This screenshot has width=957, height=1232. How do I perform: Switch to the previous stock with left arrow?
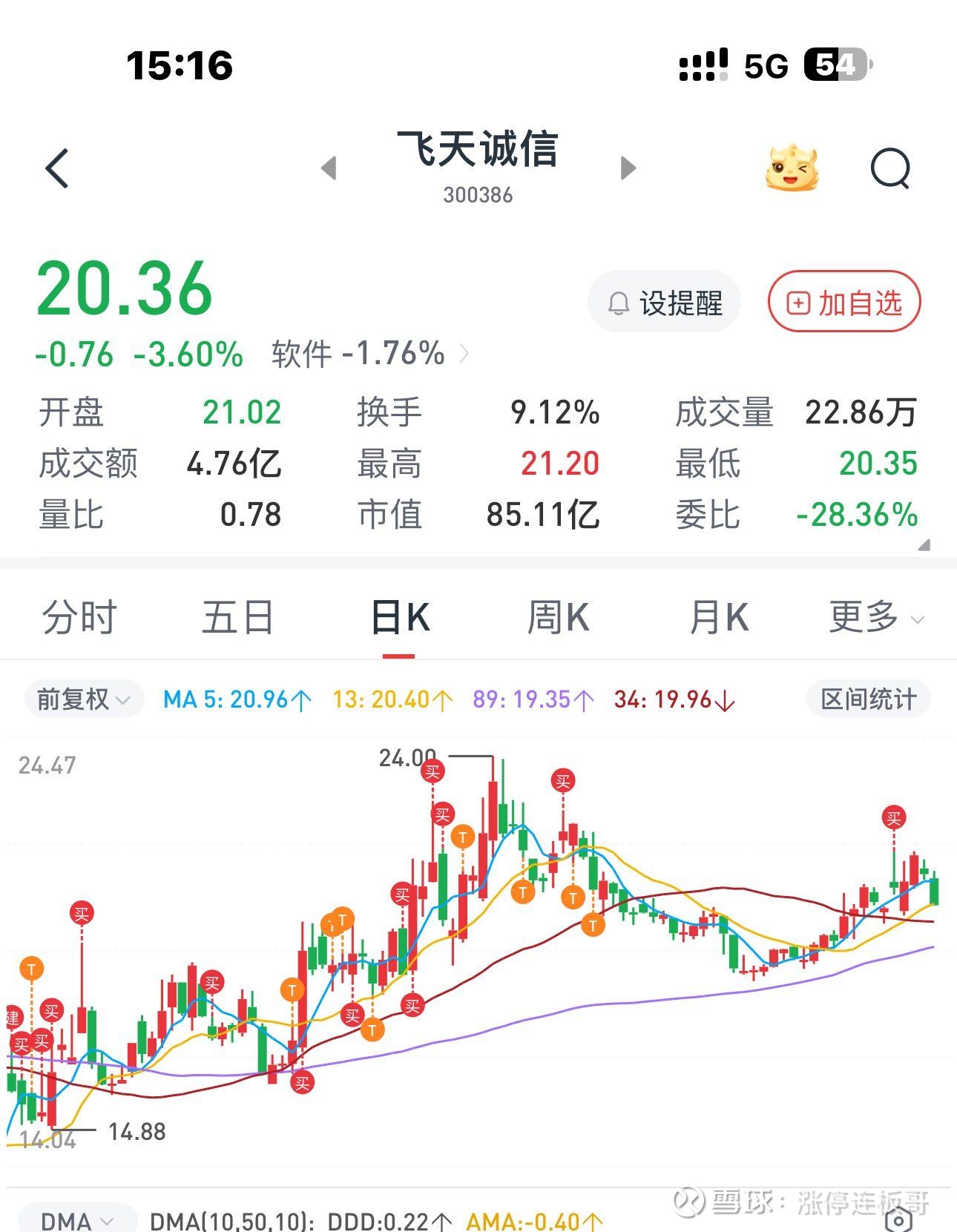click(329, 168)
